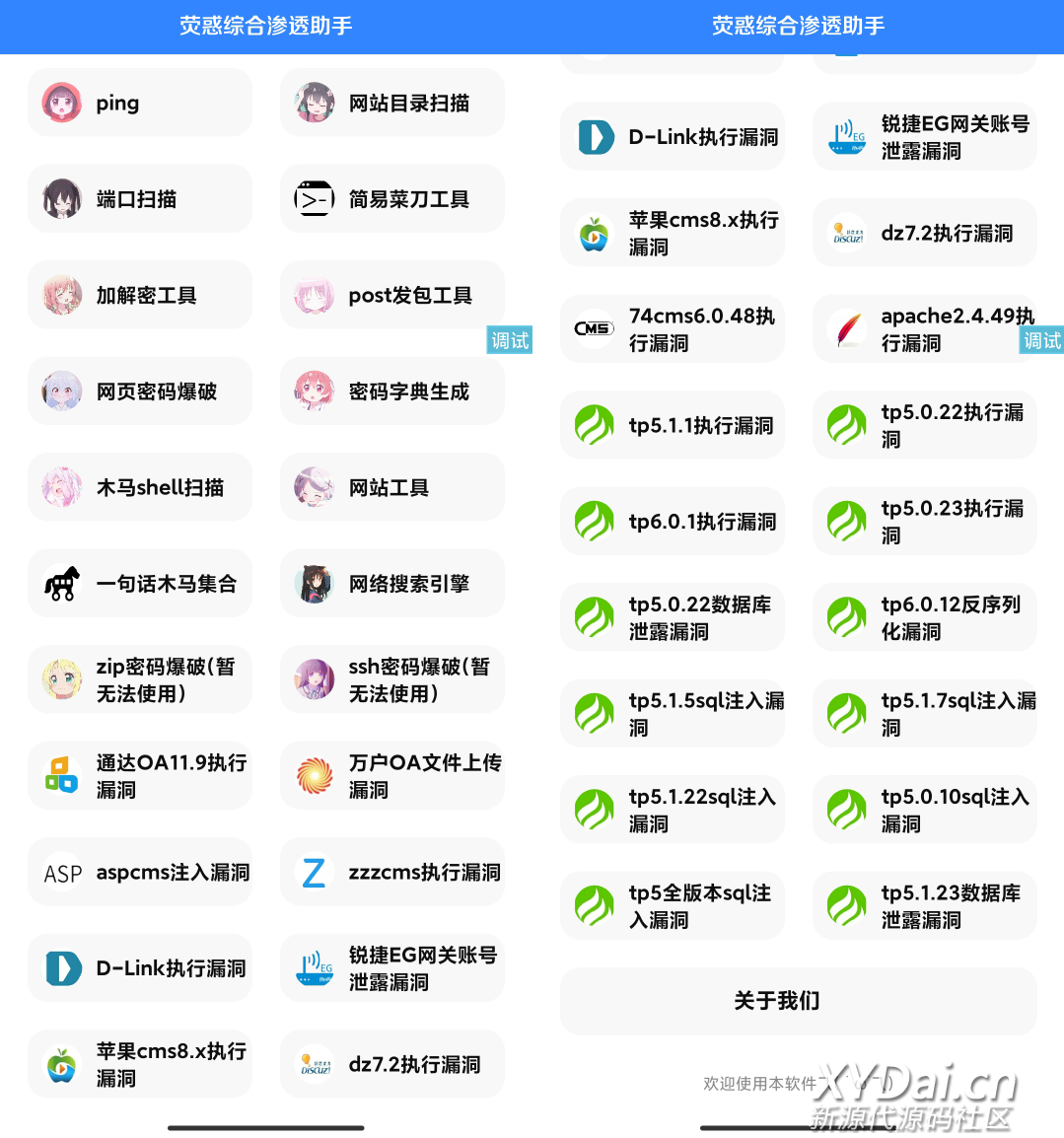
Task: Open zzzcms执行漏洞
Action: tap(392, 872)
